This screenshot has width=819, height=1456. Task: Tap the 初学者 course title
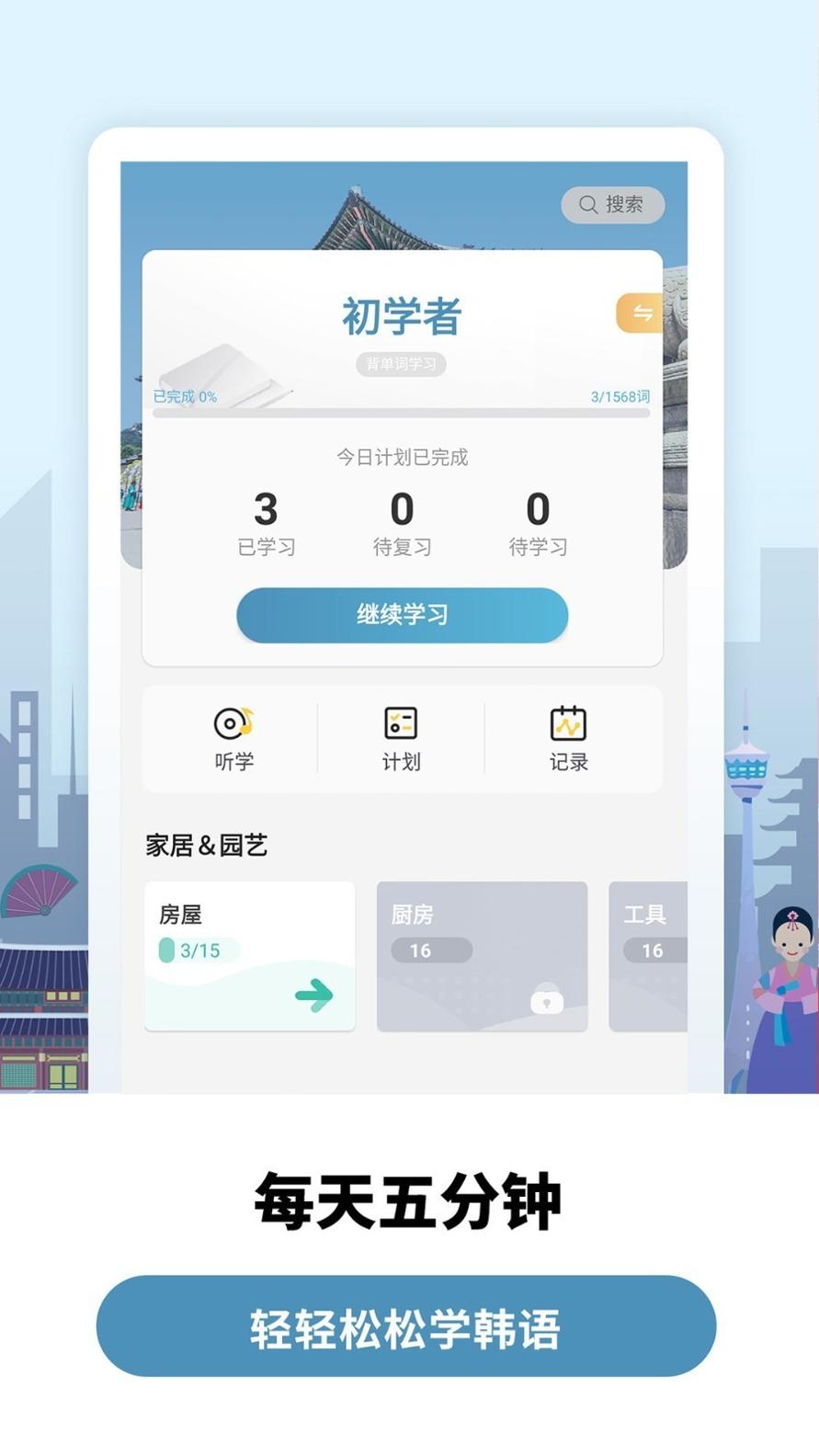click(x=401, y=315)
